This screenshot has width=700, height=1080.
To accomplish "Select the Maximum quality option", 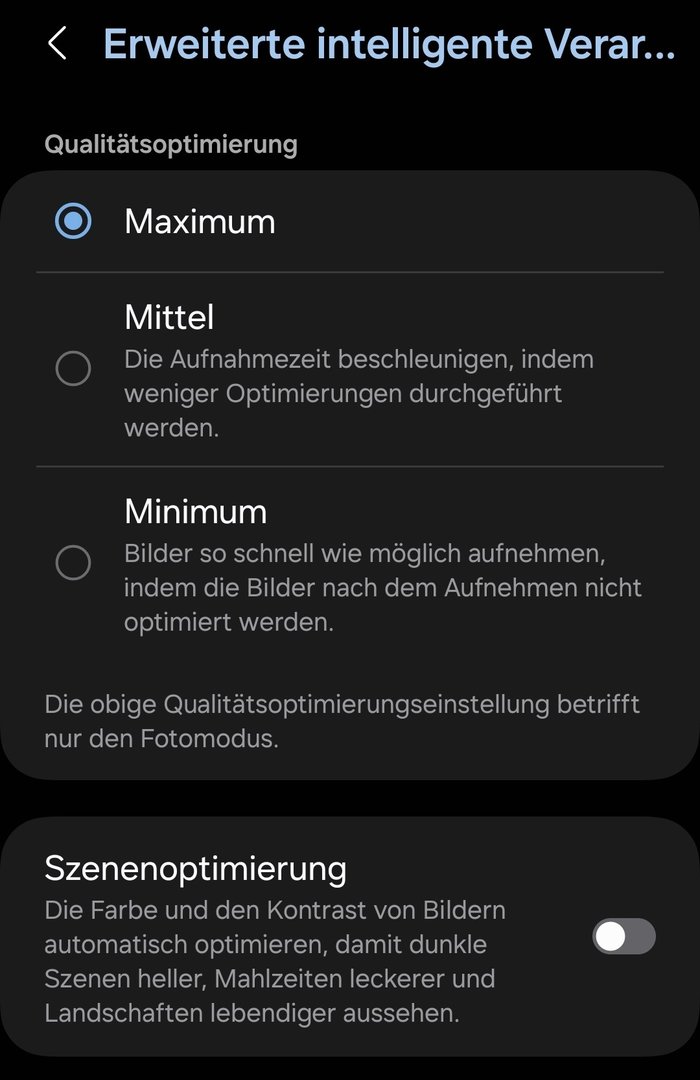I will point(73,221).
